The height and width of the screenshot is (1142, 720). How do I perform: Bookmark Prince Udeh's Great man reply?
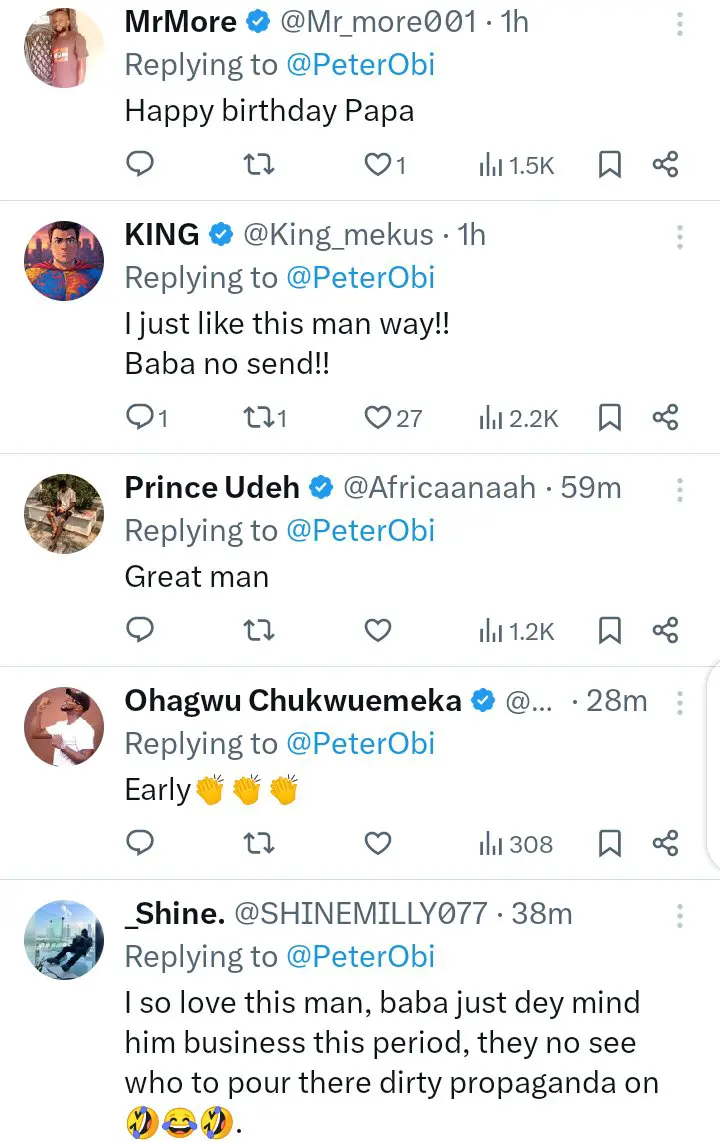609,630
